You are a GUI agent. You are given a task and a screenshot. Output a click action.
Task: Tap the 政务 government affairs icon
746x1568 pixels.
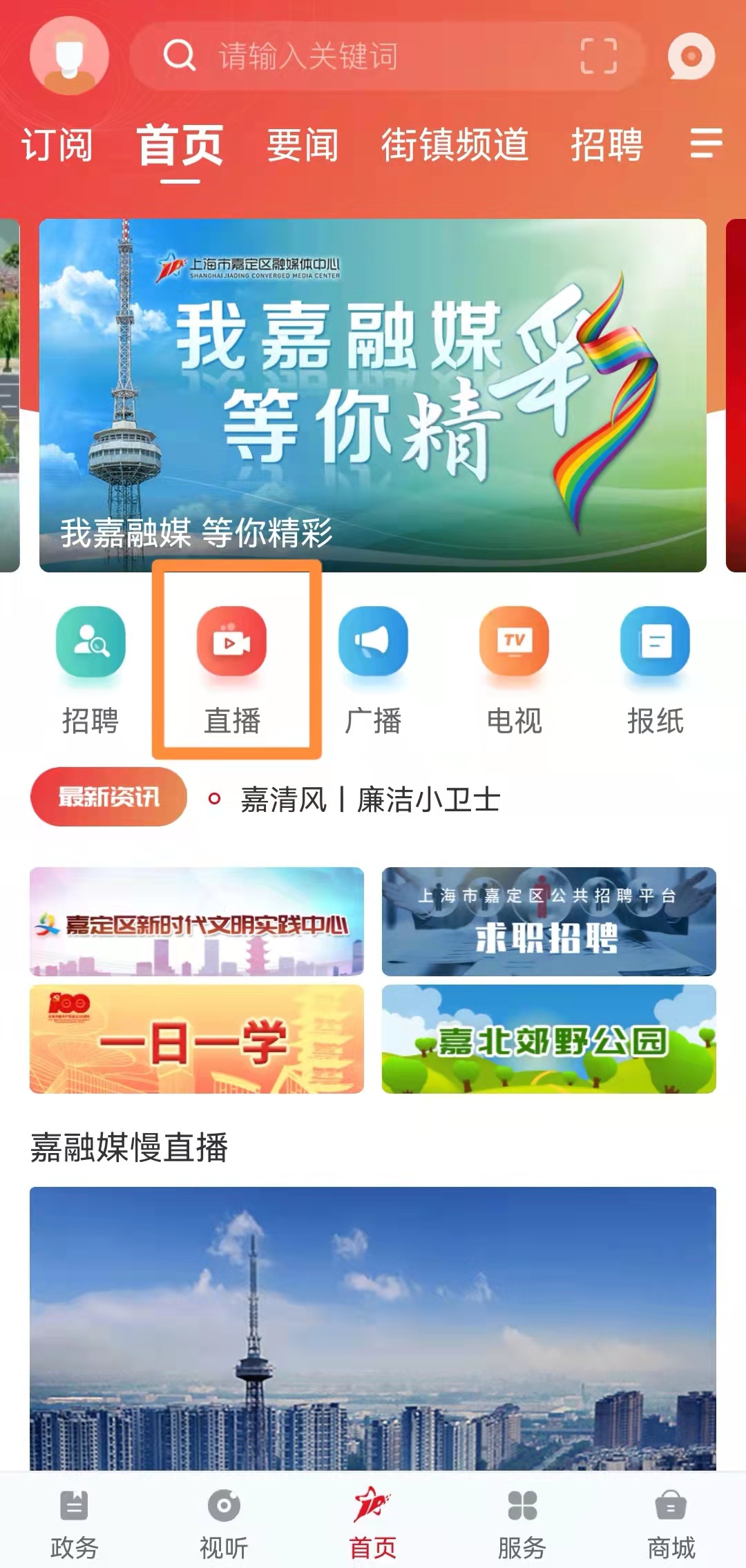tap(75, 1516)
